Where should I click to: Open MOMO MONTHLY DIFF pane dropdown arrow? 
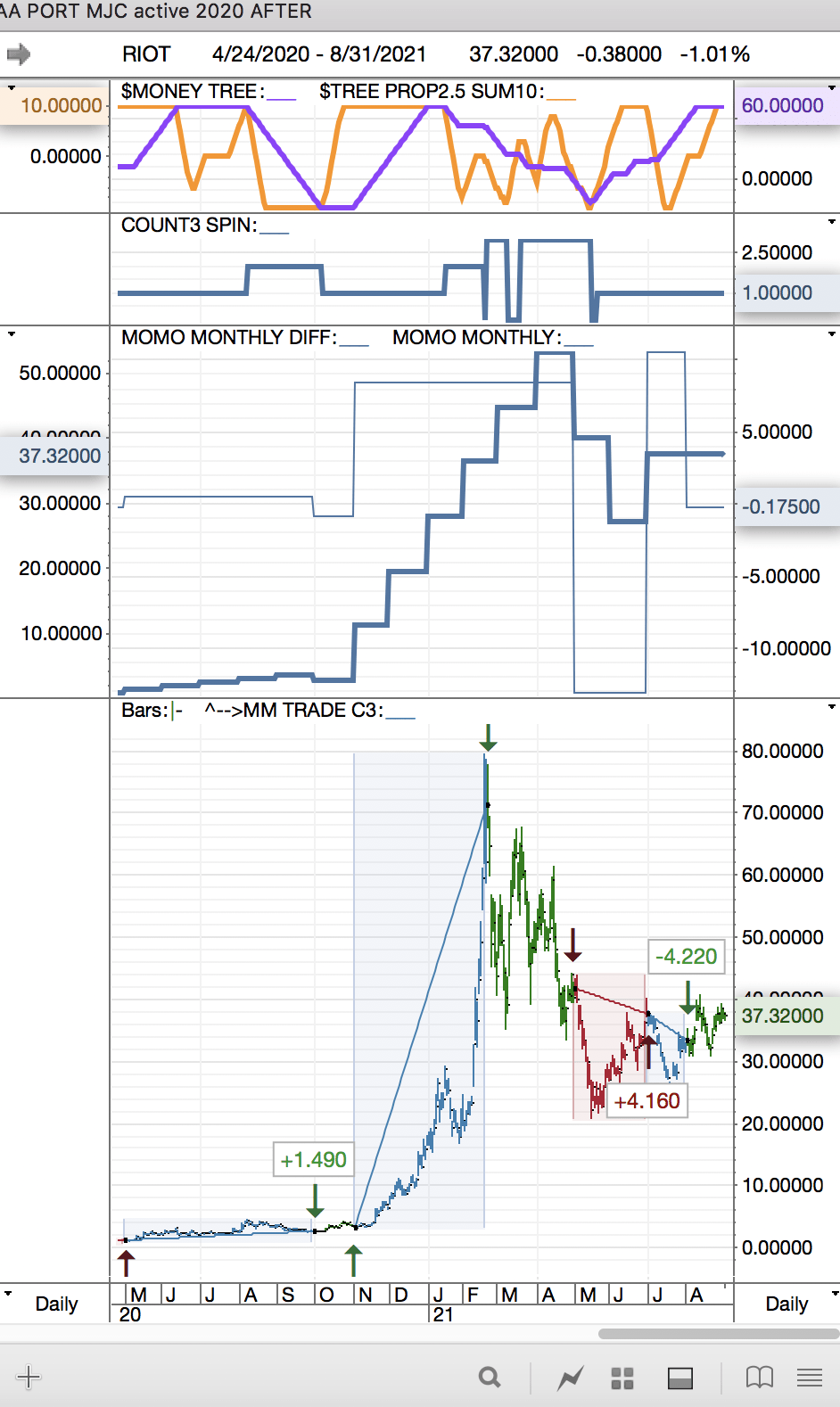coord(12,334)
